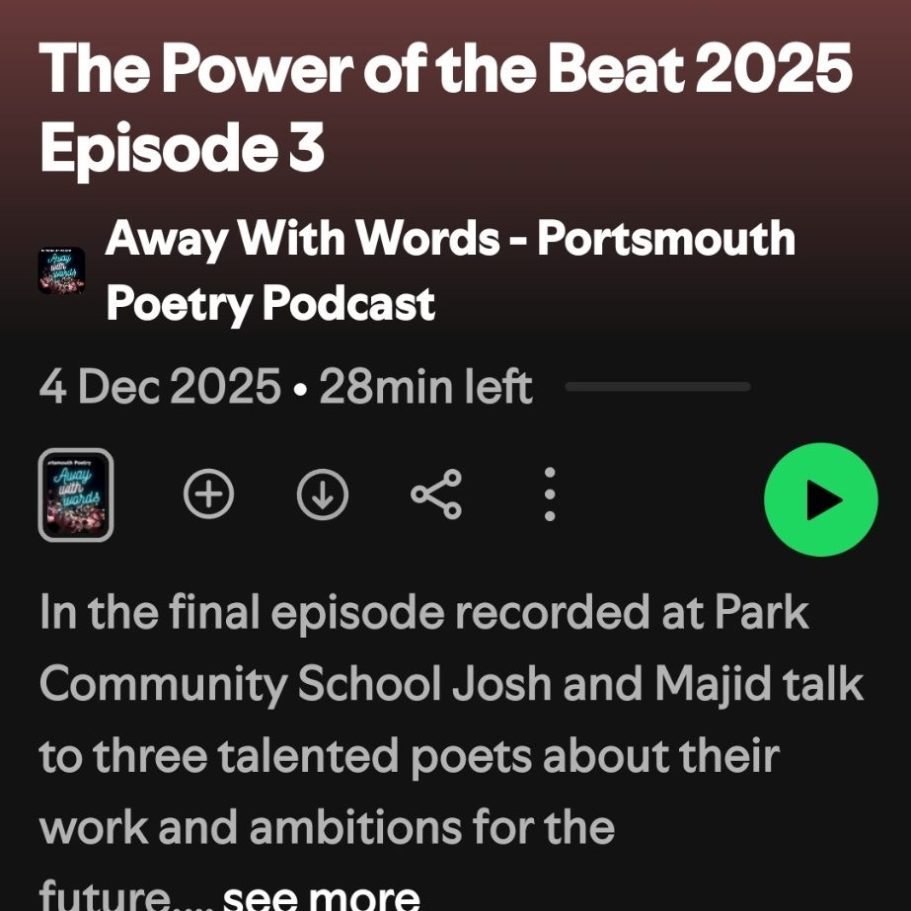911x911 pixels.
Task: Open the three-dot overflow menu
Action: click(x=549, y=494)
